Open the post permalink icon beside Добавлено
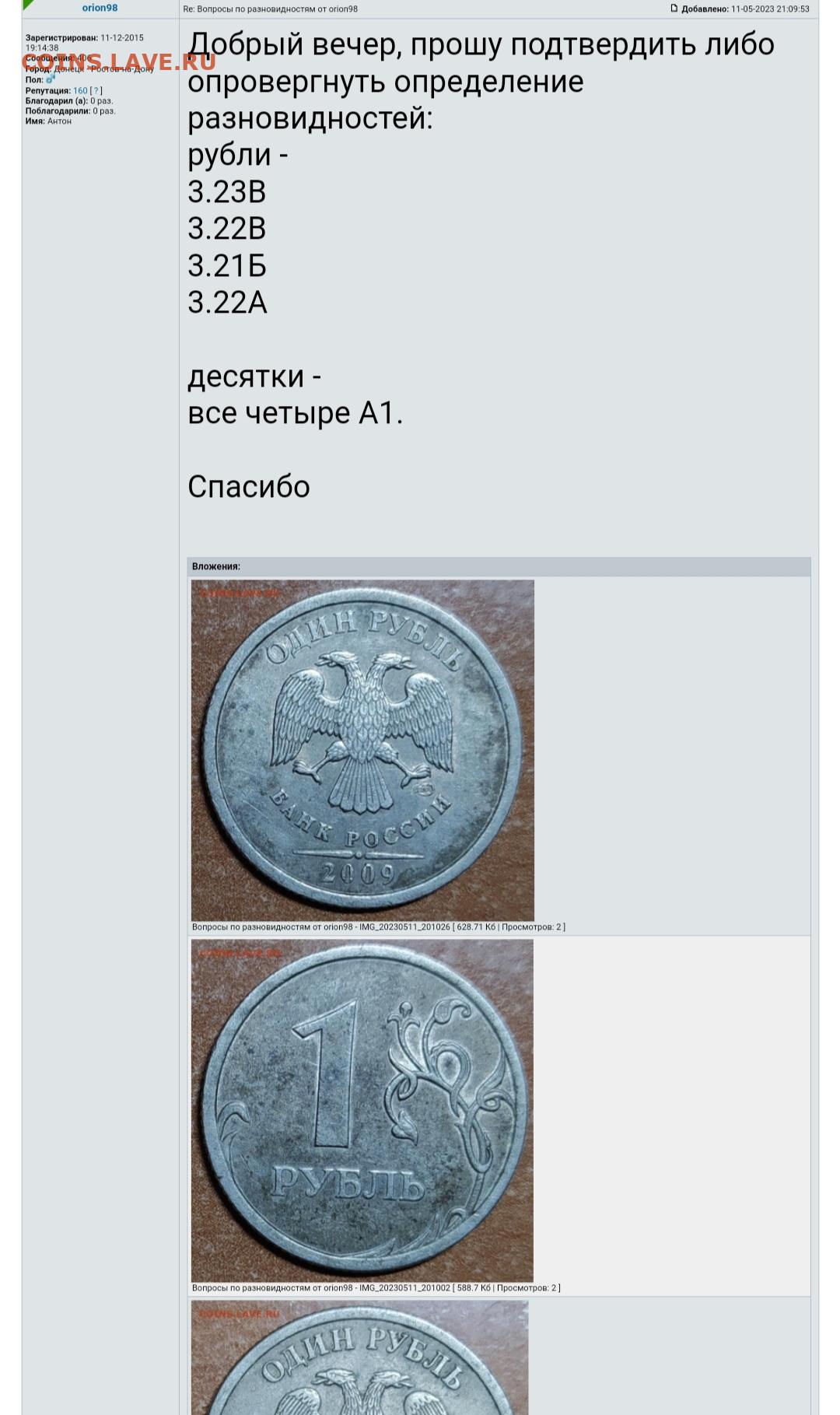The width and height of the screenshot is (840, 1415). coord(674,9)
